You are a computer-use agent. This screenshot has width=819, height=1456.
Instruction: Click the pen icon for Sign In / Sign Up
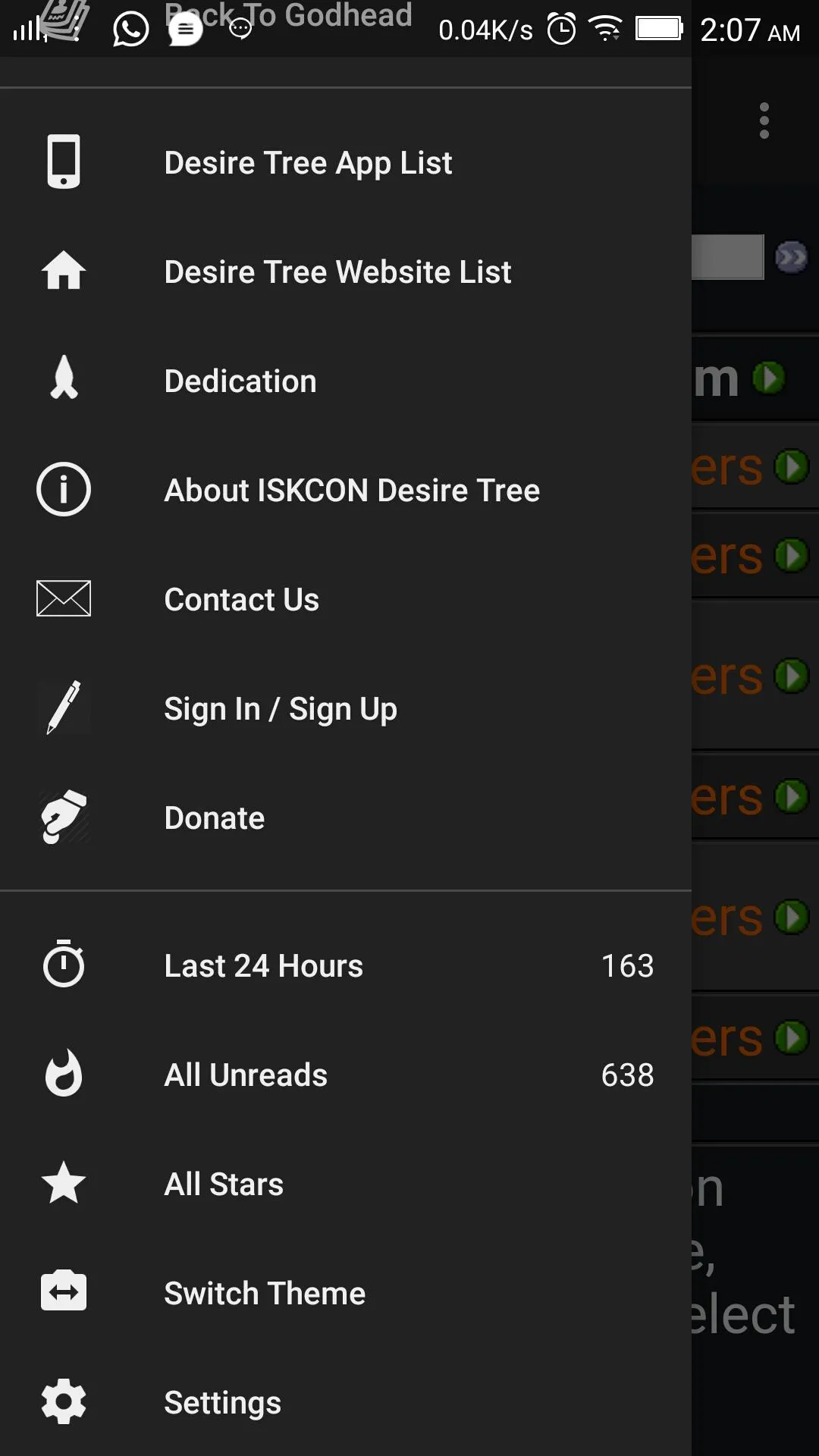tap(64, 708)
